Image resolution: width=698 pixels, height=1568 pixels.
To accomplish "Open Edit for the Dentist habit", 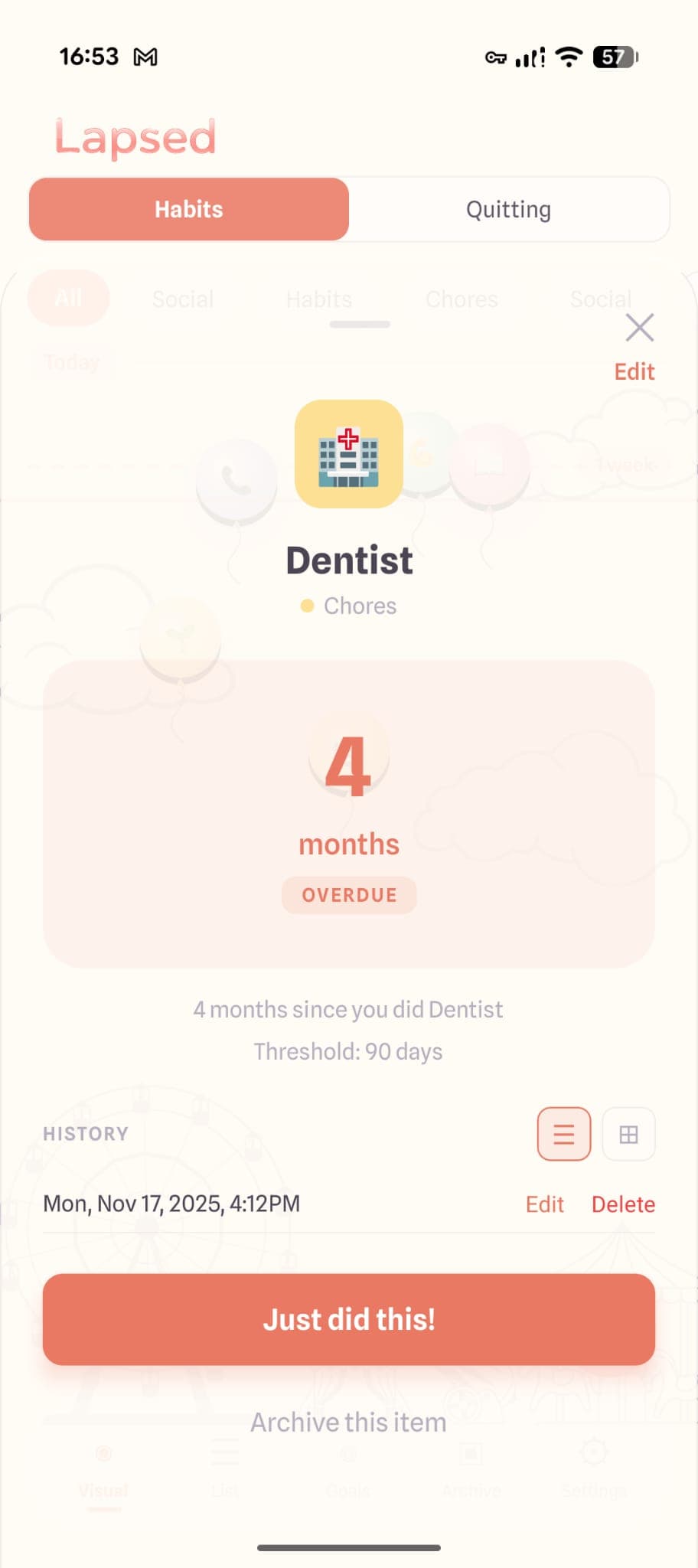I will [634, 371].
